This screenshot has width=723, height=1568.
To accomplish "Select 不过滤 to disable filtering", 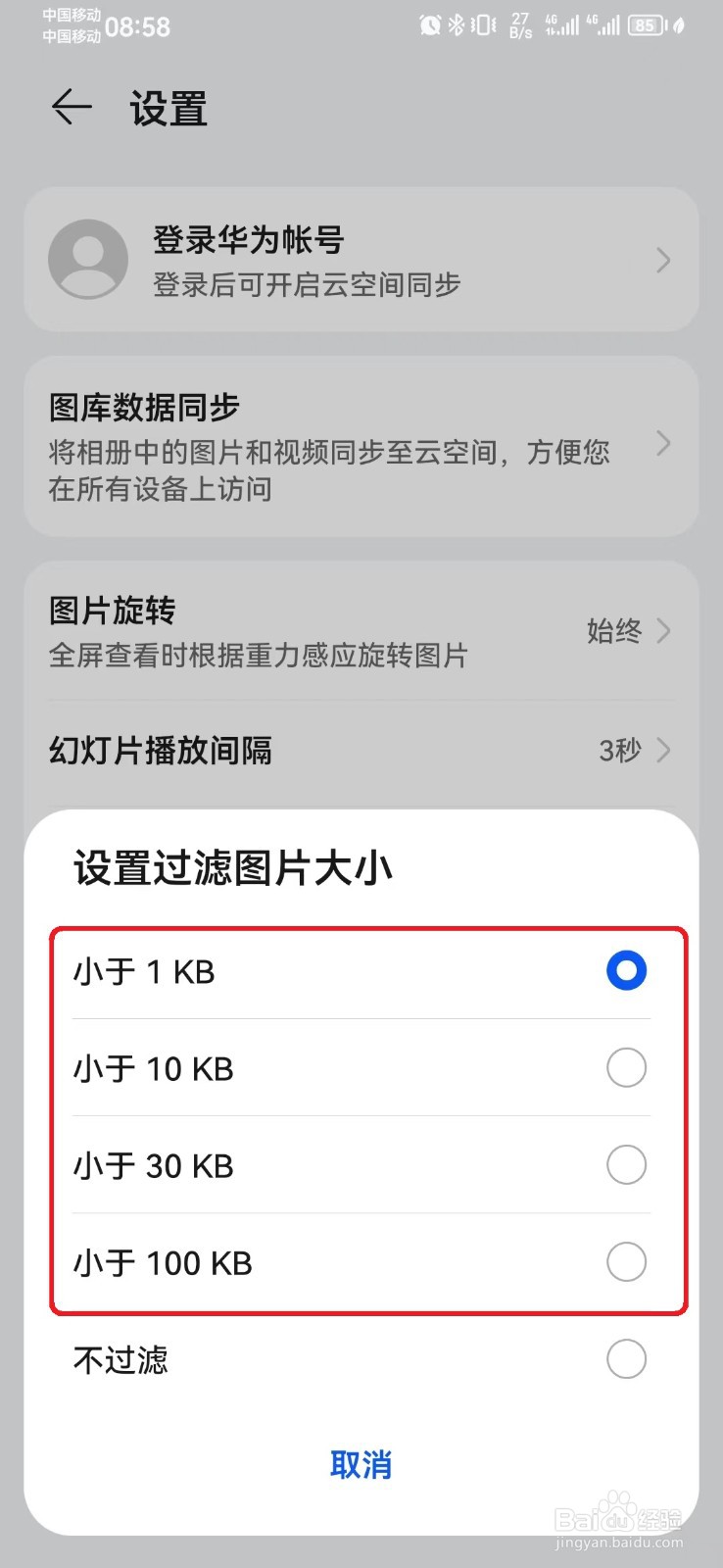I will (625, 1359).
